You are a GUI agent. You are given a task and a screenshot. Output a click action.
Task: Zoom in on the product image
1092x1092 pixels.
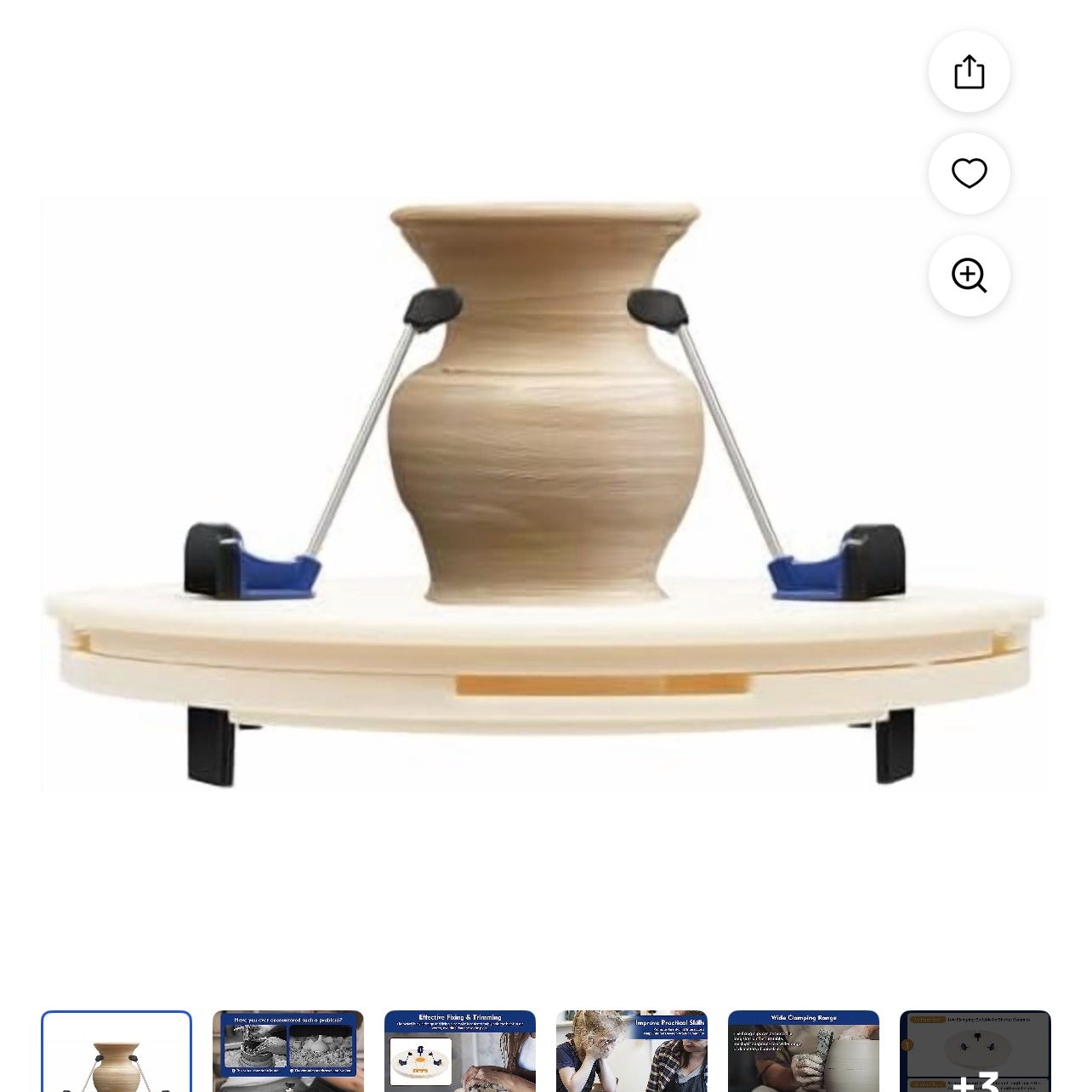[969, 276]
